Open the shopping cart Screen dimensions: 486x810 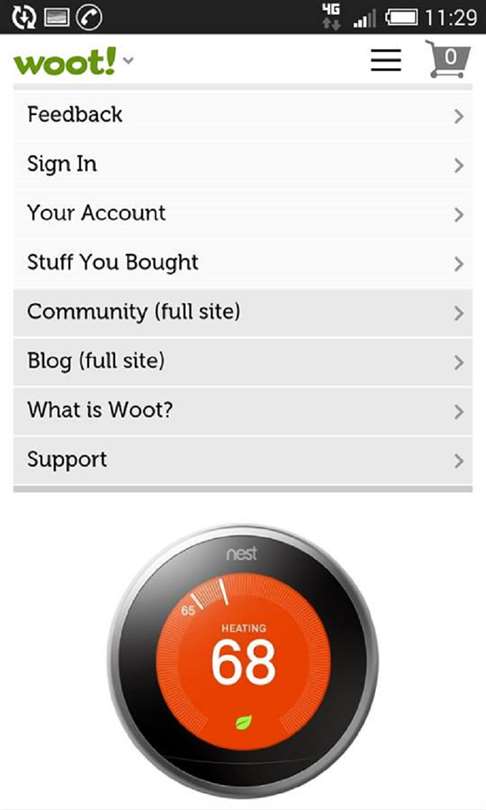[447, 59]
